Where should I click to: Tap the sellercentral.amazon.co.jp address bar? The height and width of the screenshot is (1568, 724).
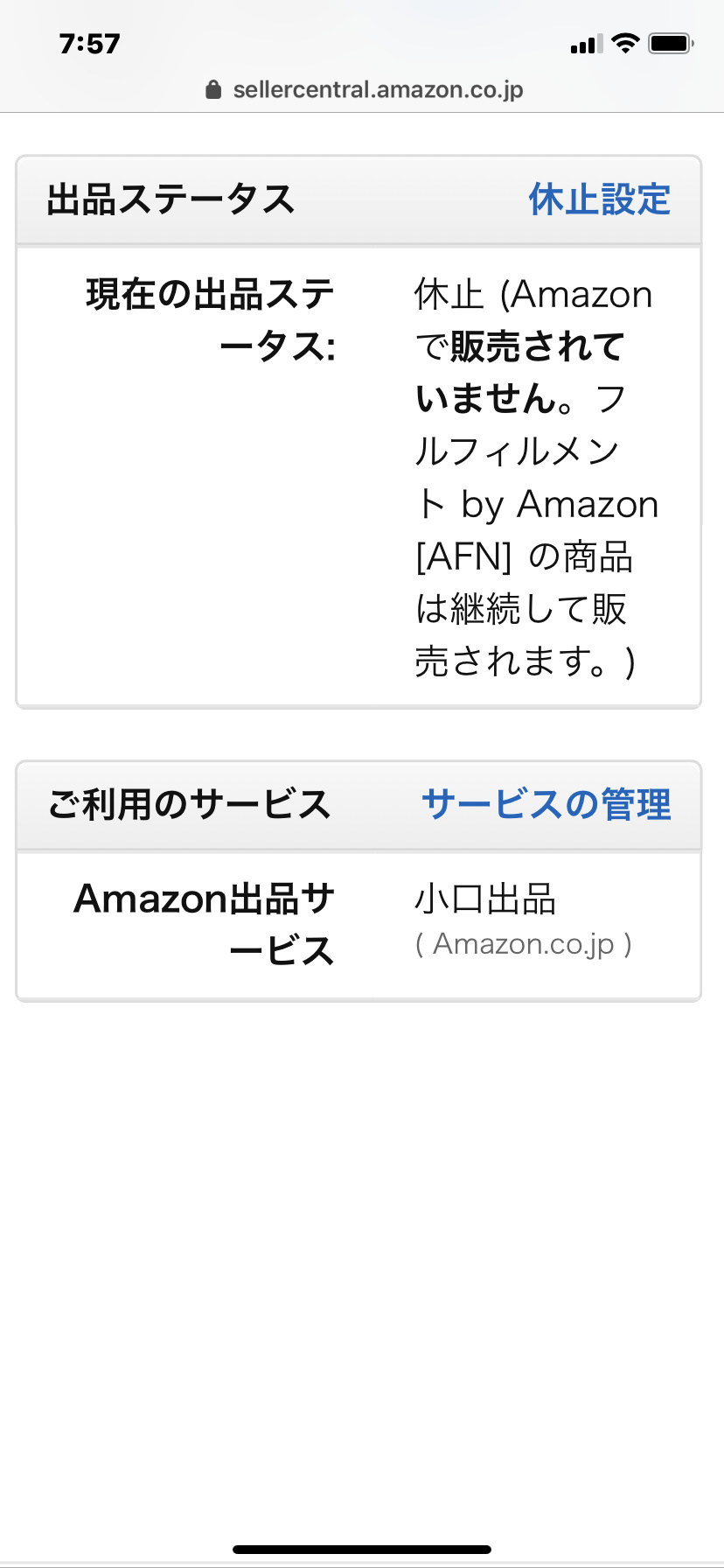(364, 90)
